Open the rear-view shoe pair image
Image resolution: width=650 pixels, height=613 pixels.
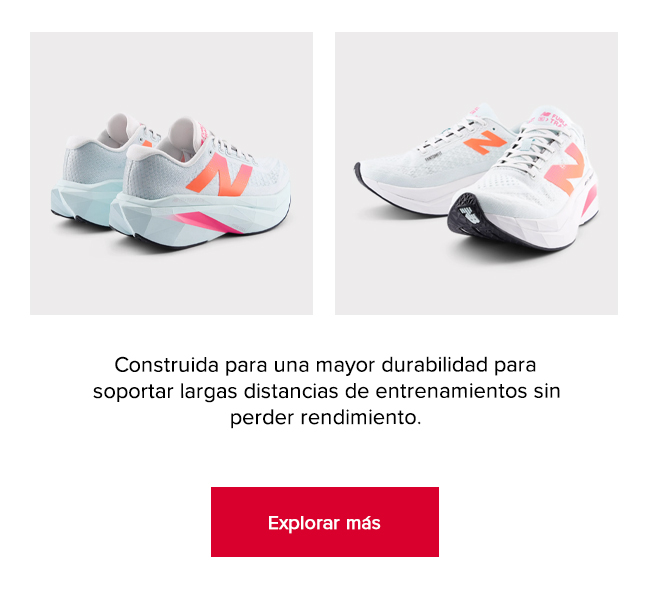[171, 174]
